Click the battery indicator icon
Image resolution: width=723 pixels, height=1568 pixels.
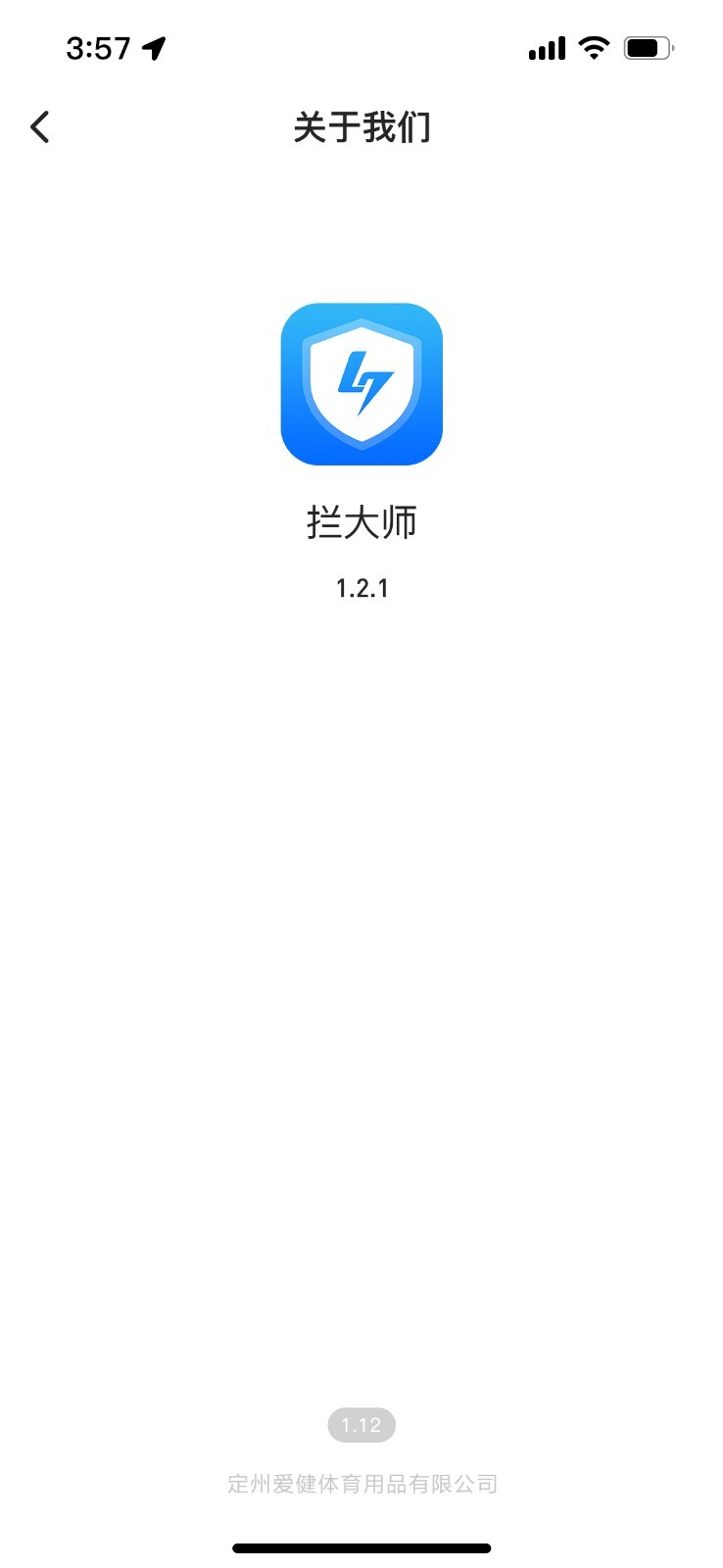648,46
